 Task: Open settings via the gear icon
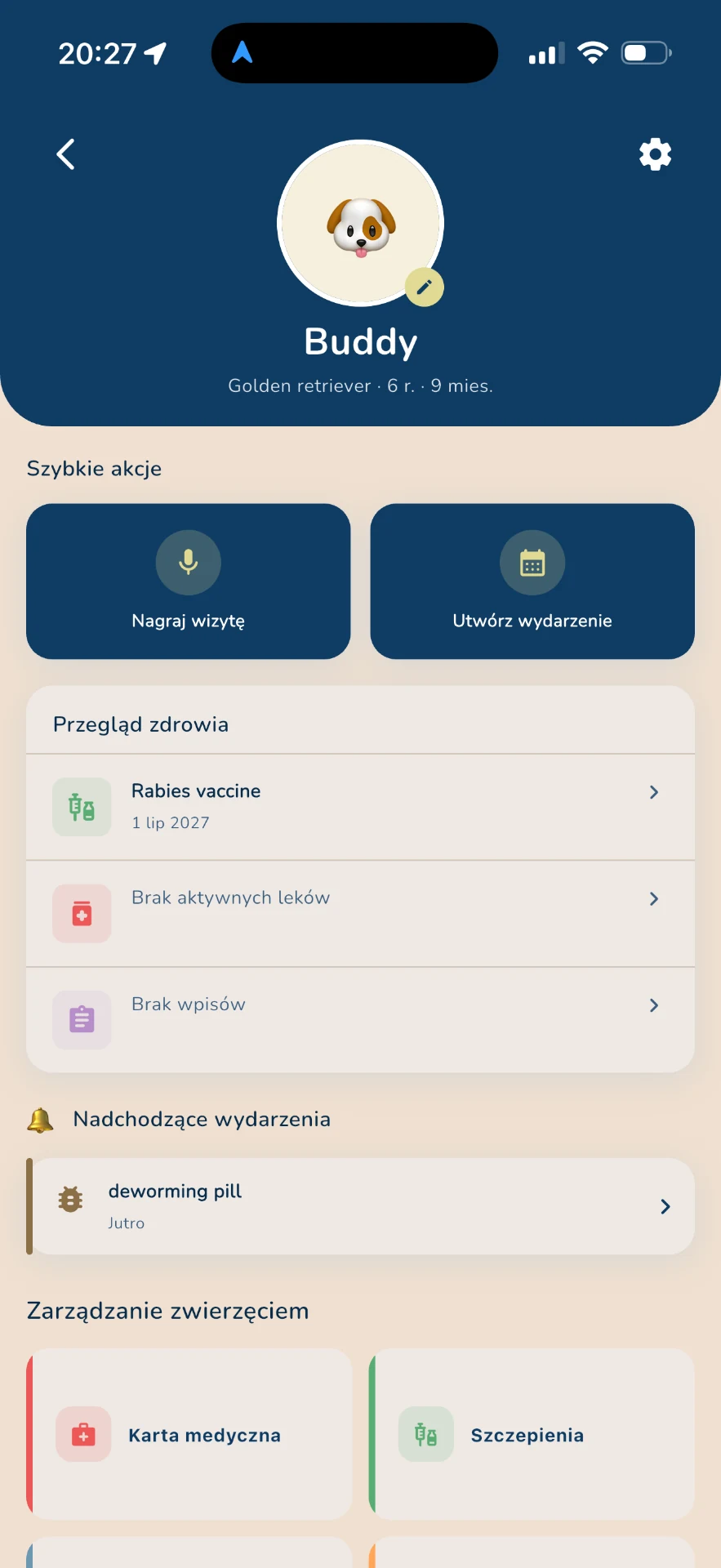coord(655,154)
